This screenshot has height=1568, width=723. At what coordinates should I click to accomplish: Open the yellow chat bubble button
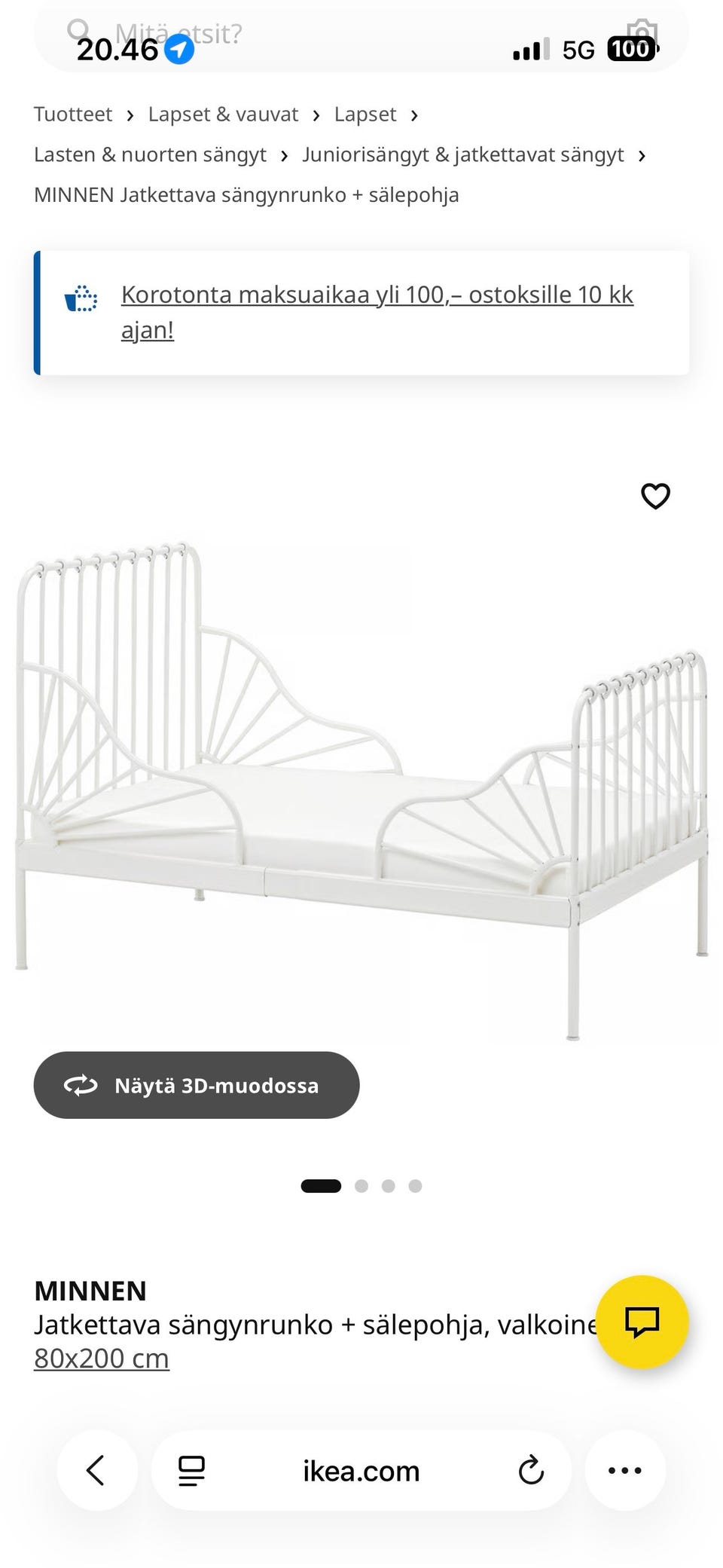(x=642, y=1322)
